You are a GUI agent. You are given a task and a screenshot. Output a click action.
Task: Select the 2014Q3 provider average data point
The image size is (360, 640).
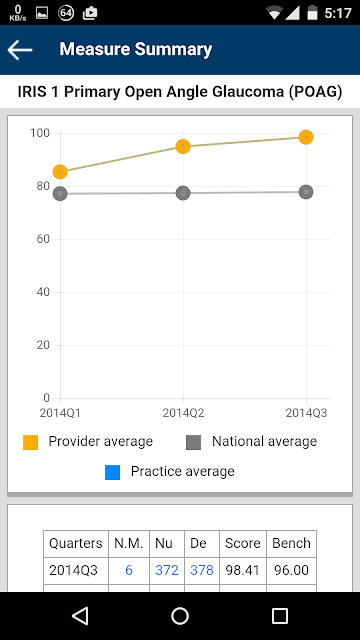pos(306,137)
